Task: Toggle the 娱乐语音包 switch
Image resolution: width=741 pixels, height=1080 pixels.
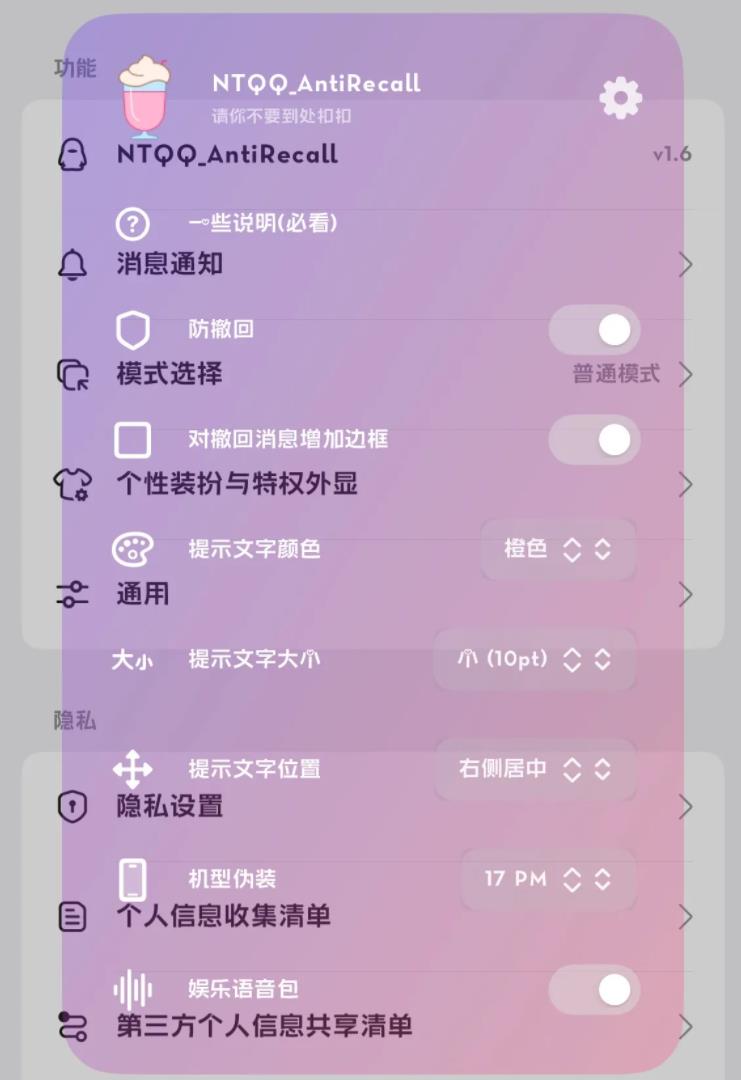Action: tap(595, 989)
